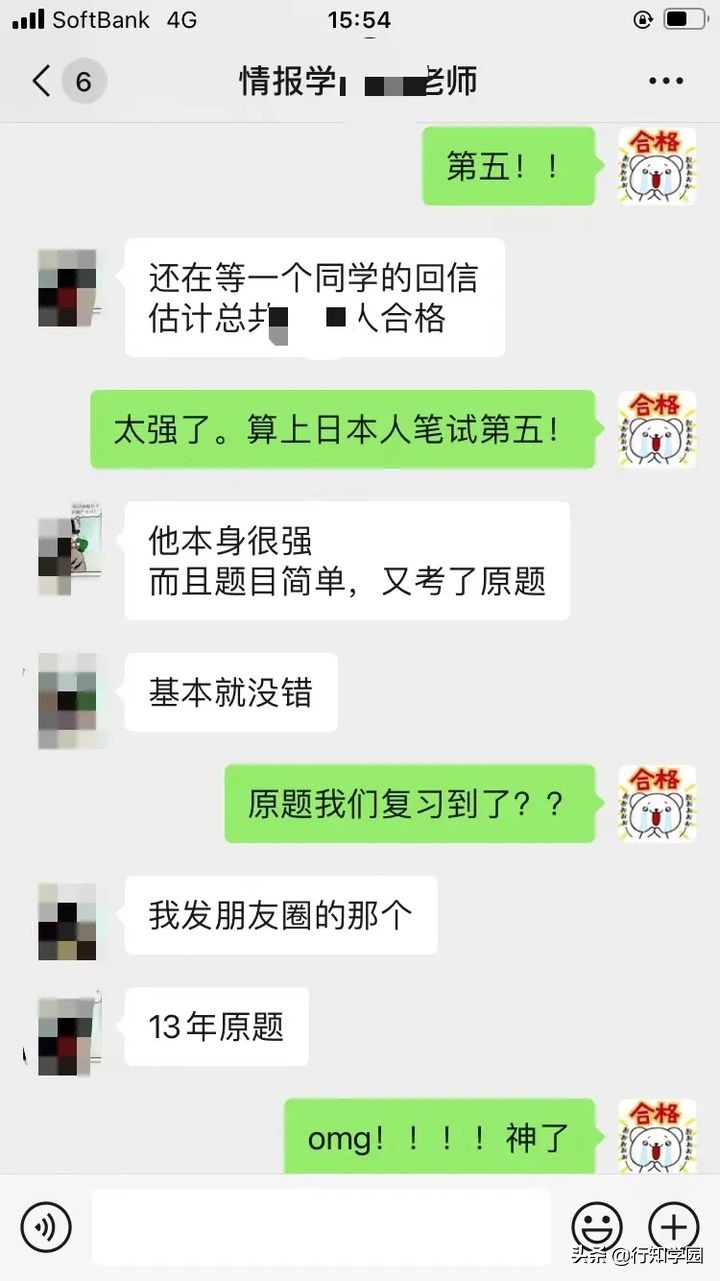Tap the message 我发朋友圈的那个
The image size is (720, 1281).
pyautogui.click(x=280, y=916)
